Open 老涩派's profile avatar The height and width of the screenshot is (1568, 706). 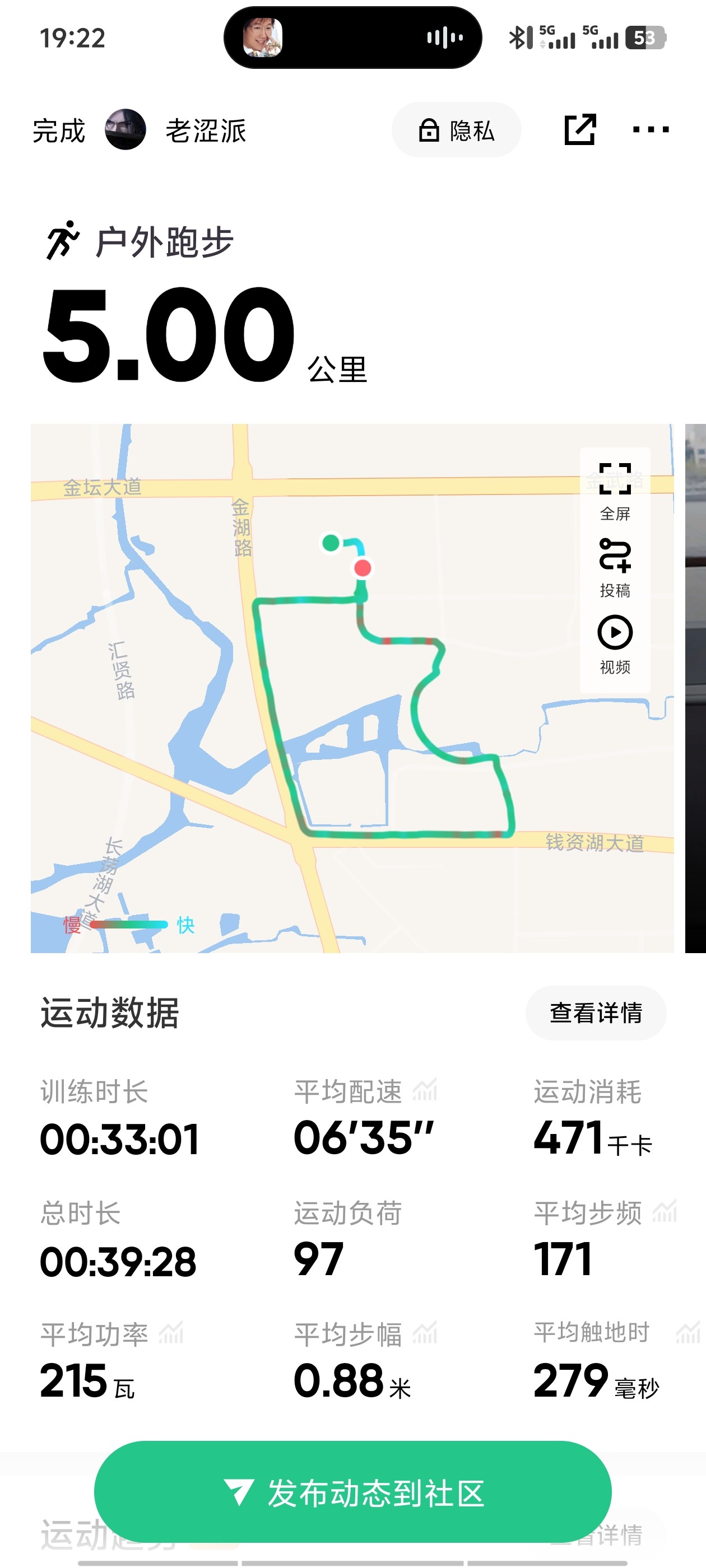tap(125, 130)
